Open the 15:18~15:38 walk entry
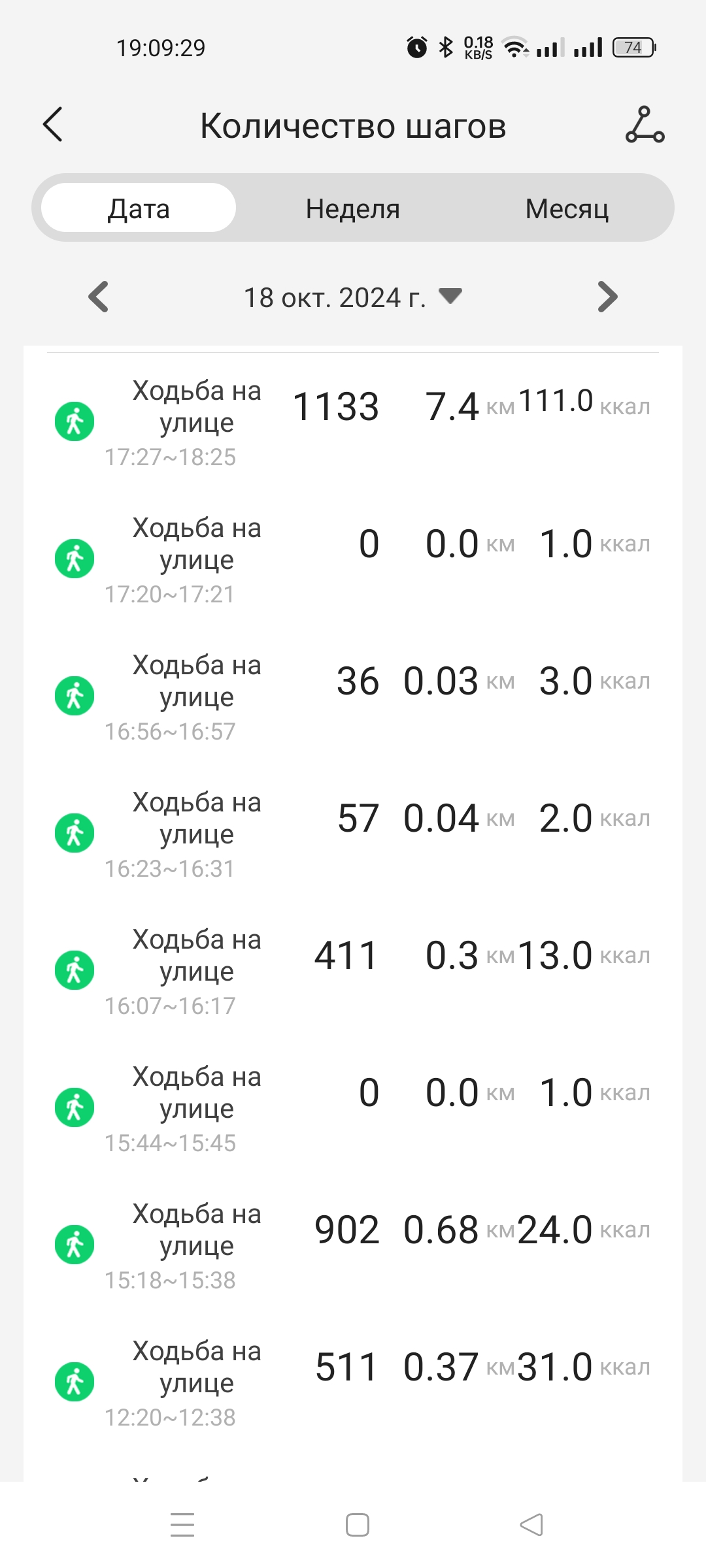706x1568 pixels. point(353,1245)
